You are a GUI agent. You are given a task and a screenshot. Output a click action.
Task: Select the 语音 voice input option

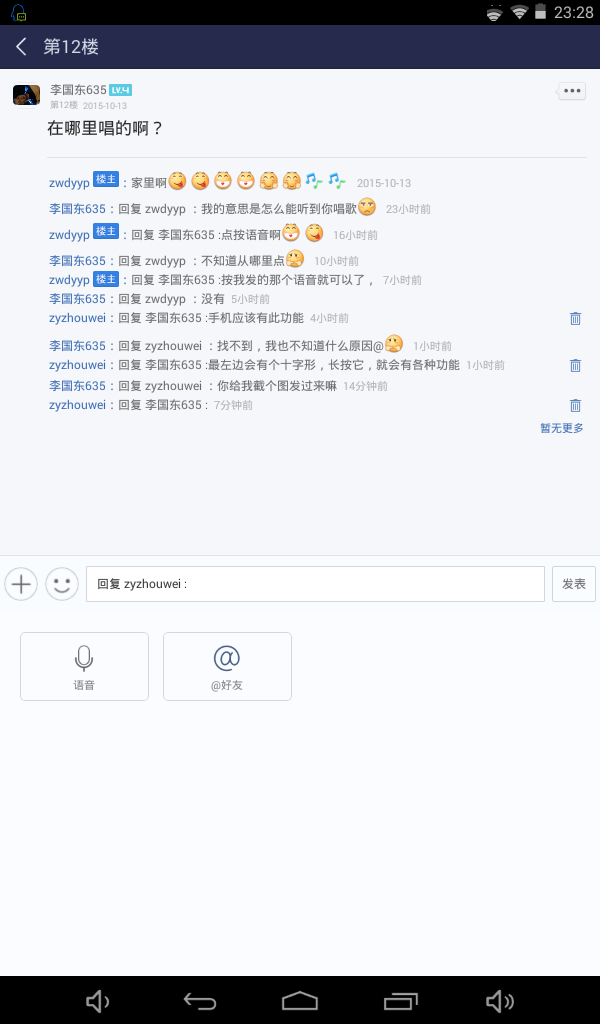[x=84, y=666]
